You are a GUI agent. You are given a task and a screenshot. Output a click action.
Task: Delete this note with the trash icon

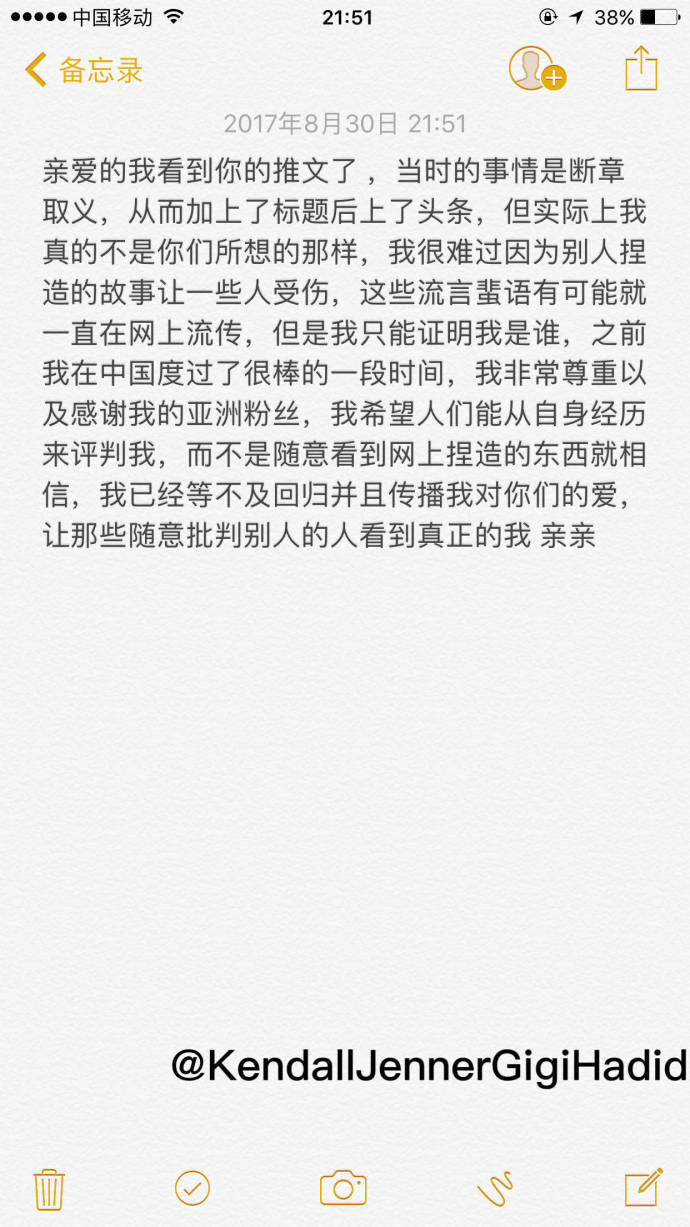tap(49, 1188)
